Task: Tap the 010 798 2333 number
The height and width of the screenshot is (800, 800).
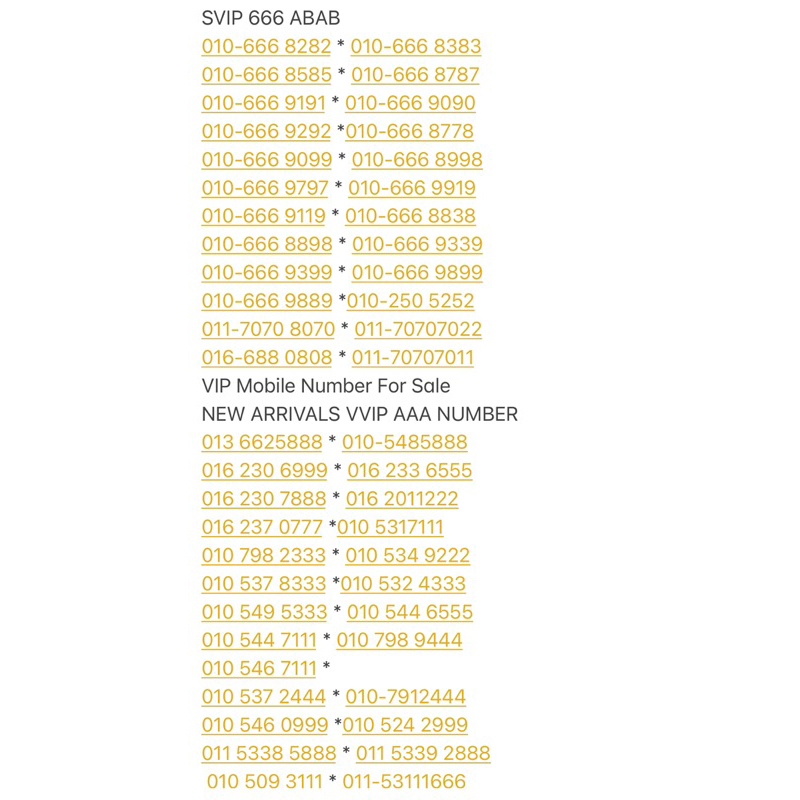Action: [x=264, y=556]
